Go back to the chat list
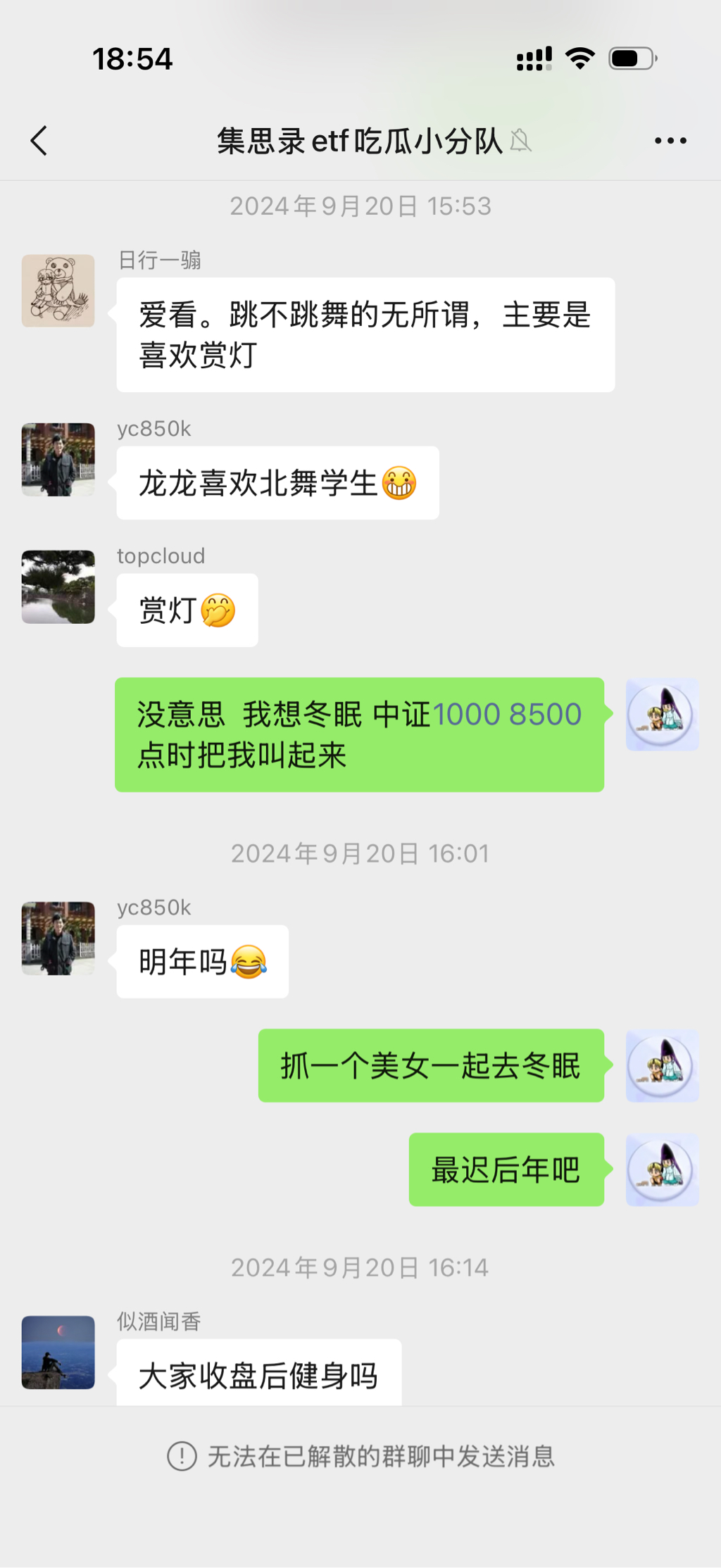The height and width of the screenshot is (1568, 721). [x=39, y=141]
